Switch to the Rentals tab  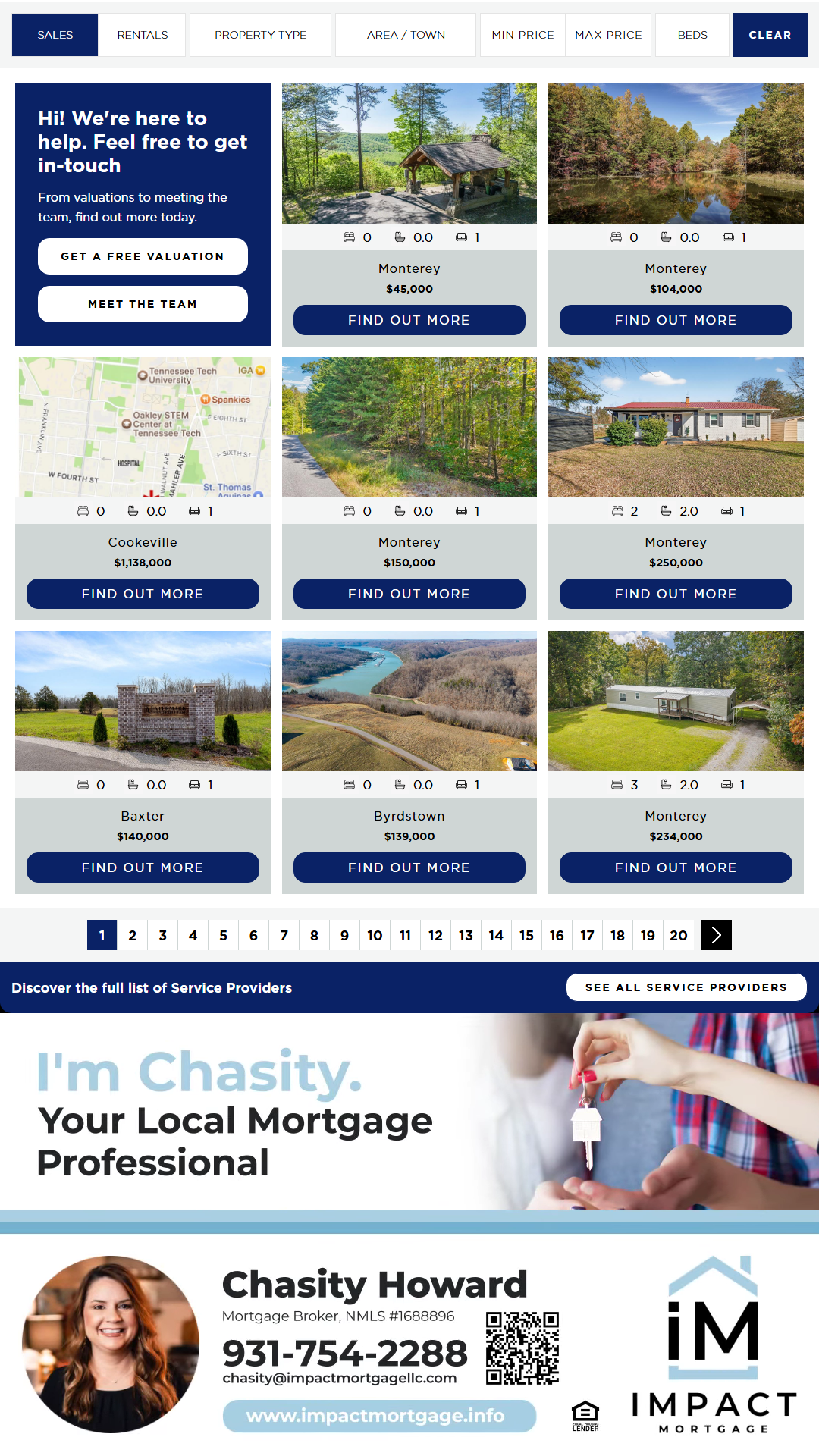click(142, 35)
